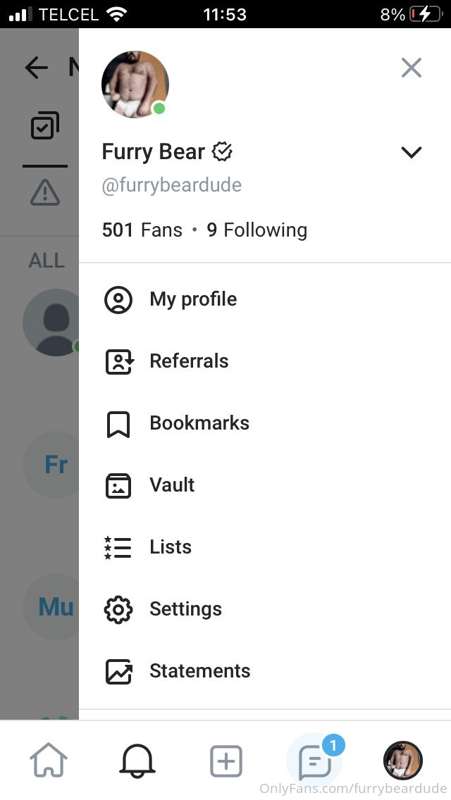Open Settings

pos(265,609)
